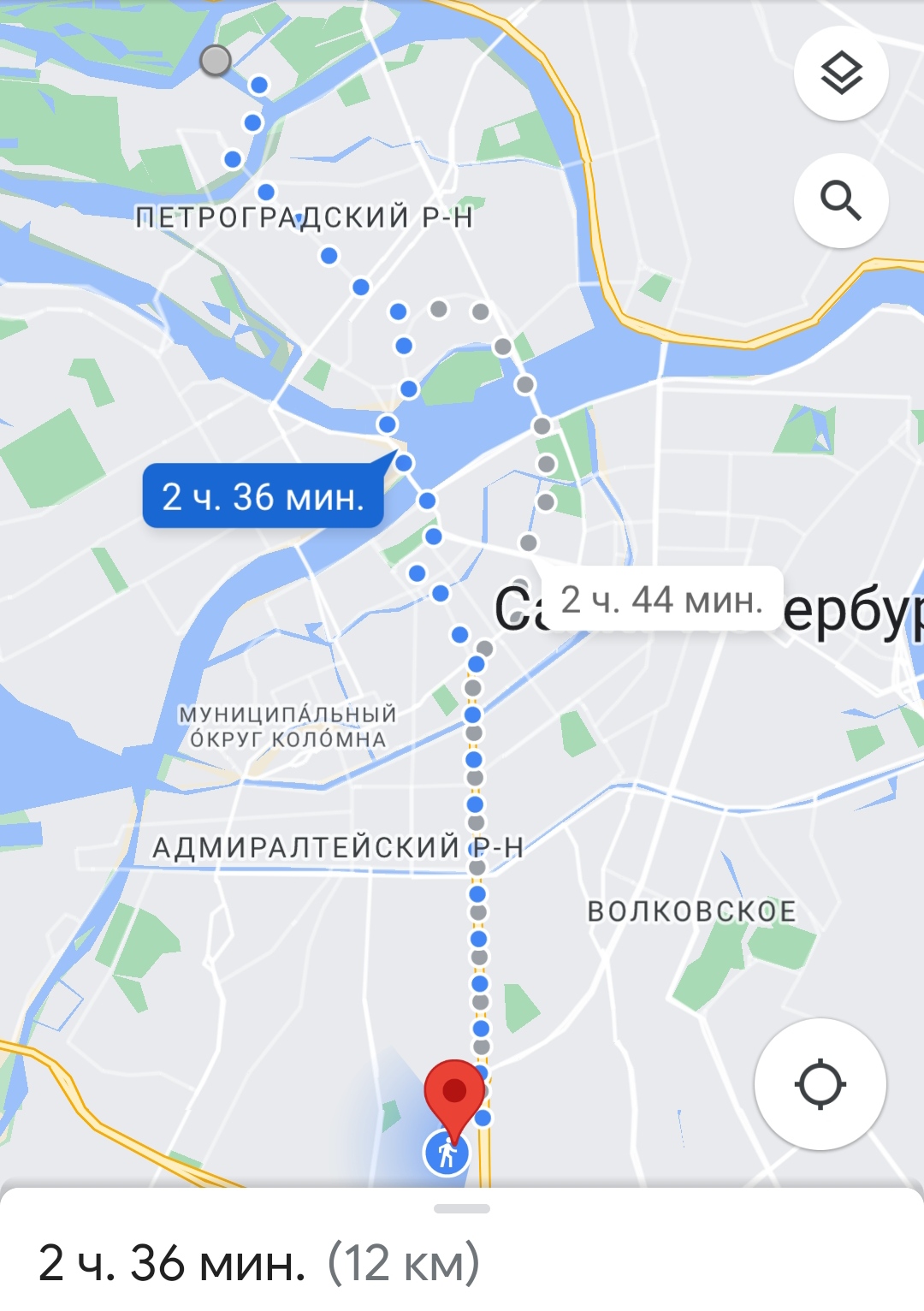Open the map layers selector
This screenshot has height=1311, width=924.
[841, 74]
